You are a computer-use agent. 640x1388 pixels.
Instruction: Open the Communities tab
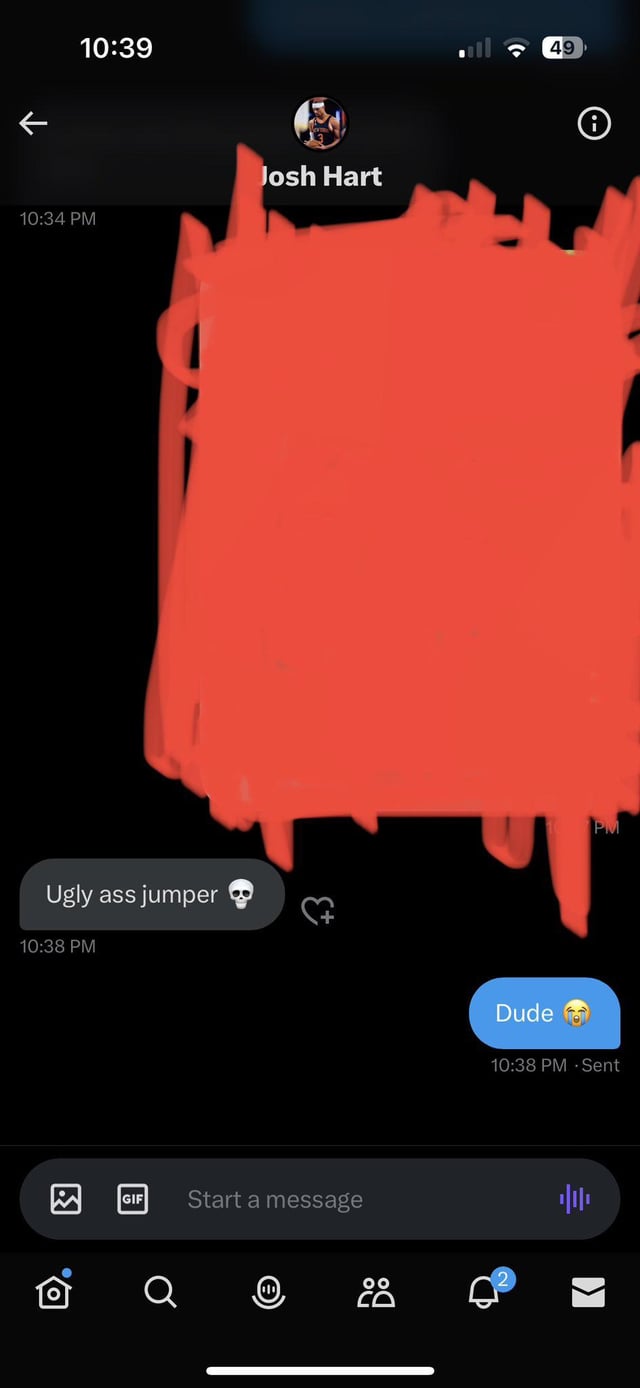[376, 1293]
